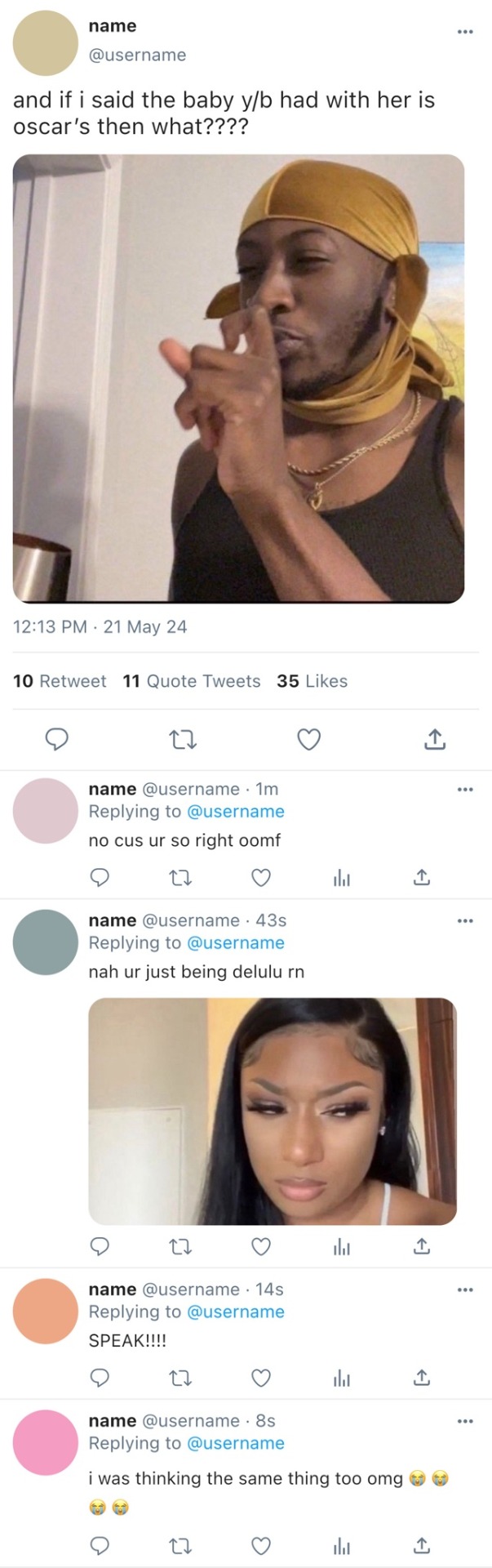Viewport: 492px width, 1568px height.
Task: Open overflow menu on "no cus ur so right" reply
Action: click(x=464, y=790)
